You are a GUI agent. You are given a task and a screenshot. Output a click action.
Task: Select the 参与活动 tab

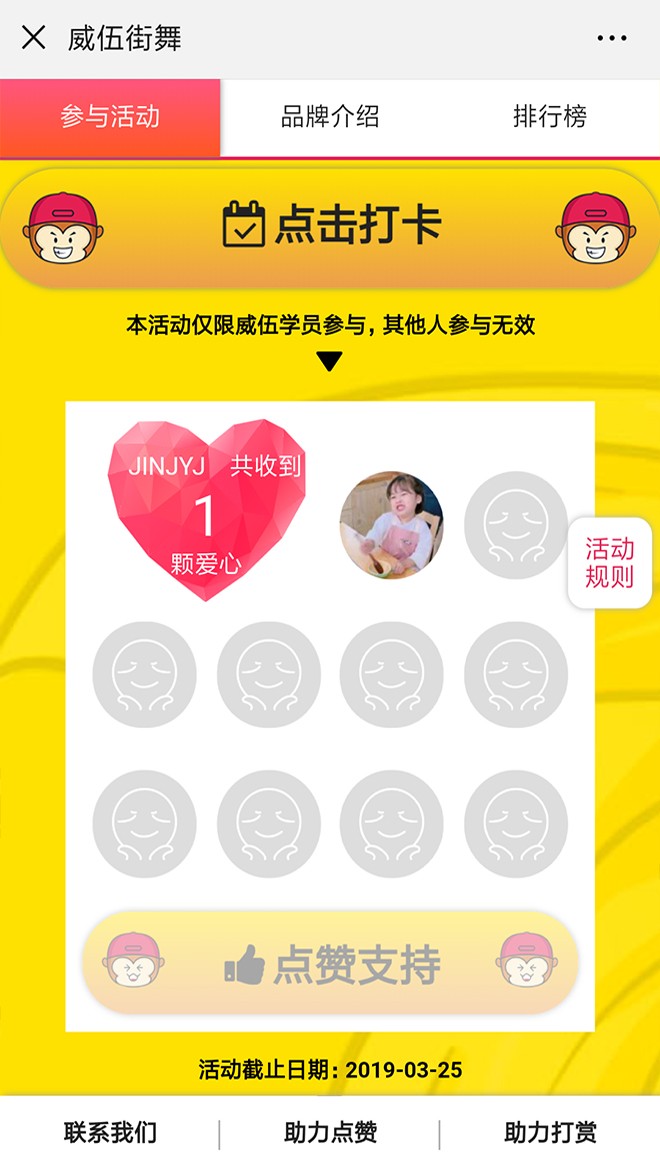tap(110, 117)
